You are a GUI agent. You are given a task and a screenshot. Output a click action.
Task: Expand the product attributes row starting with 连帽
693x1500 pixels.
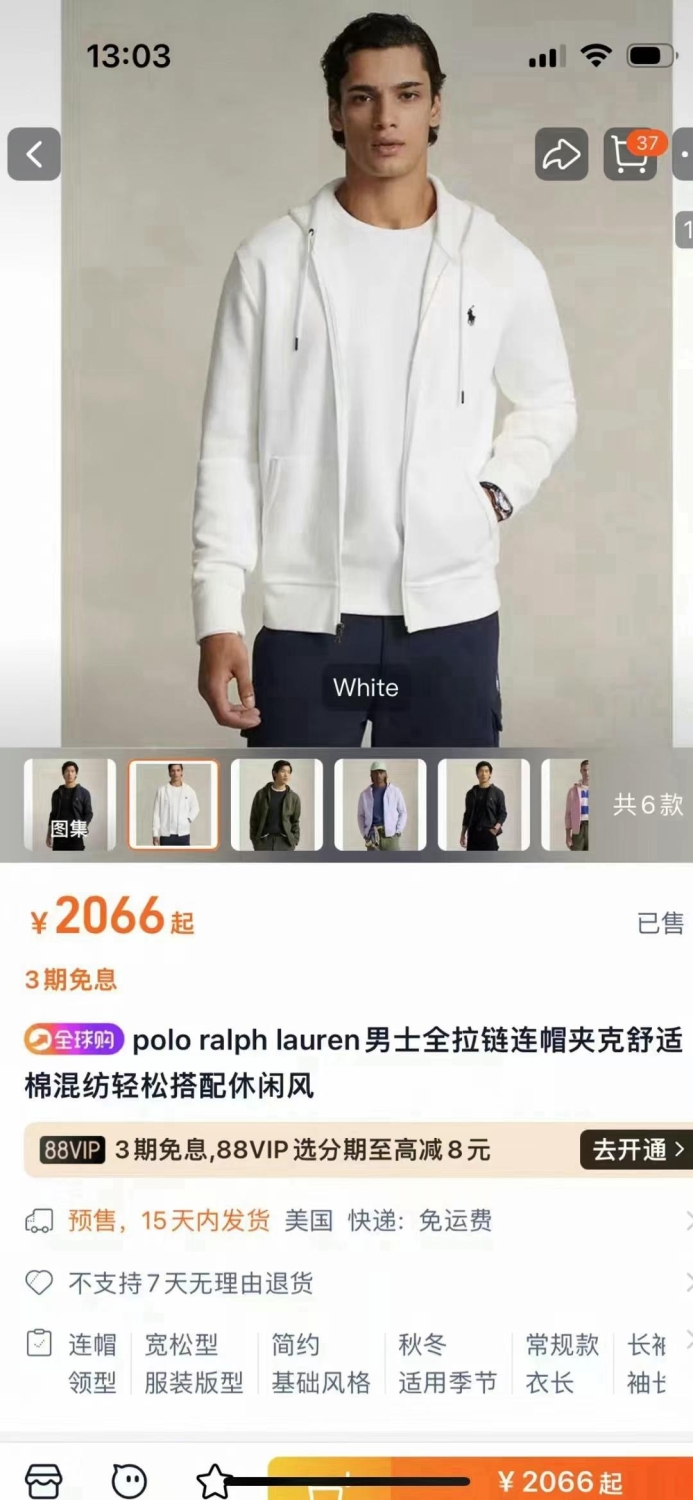pyautogui.click(x=358, y=1363)
